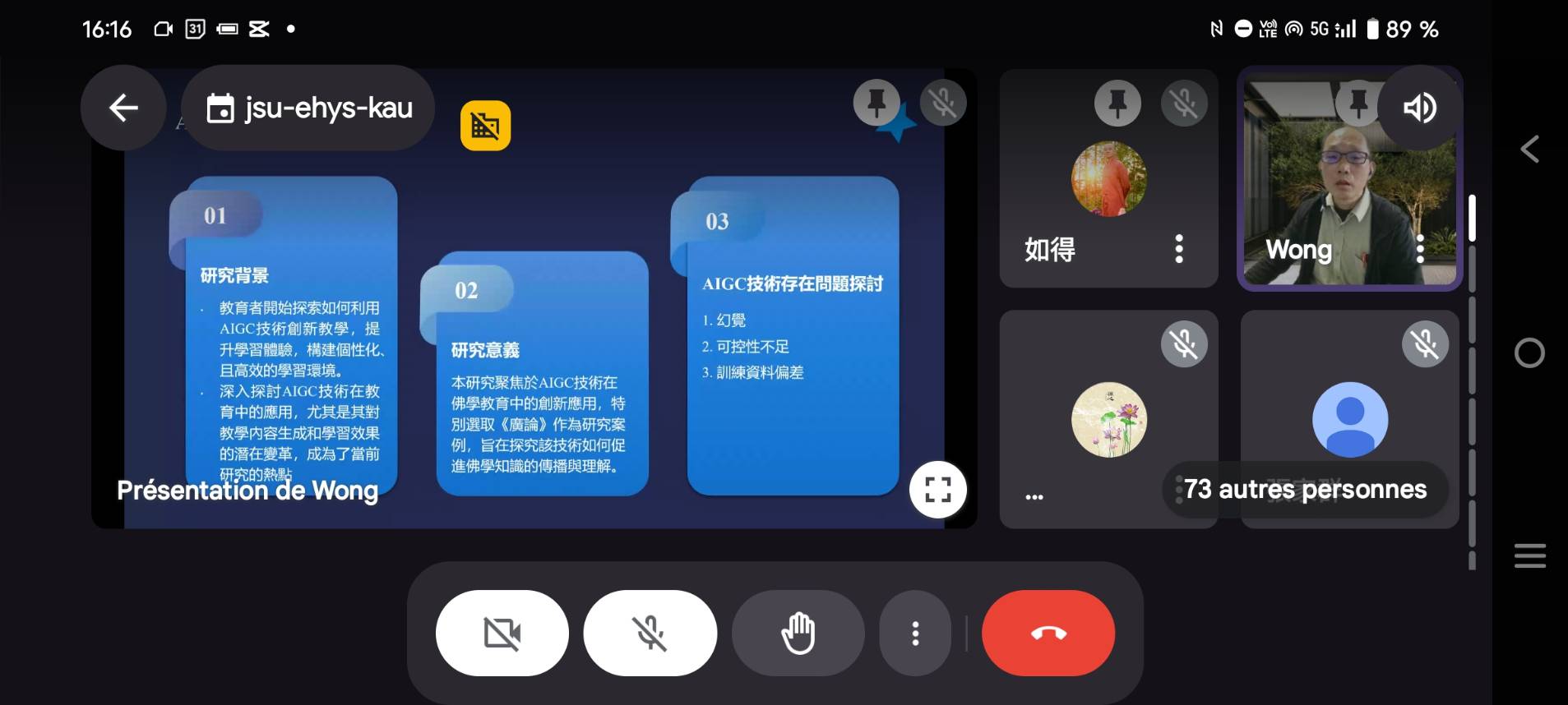
Task: Hang up and leave the call
Action: [1048, 634]
